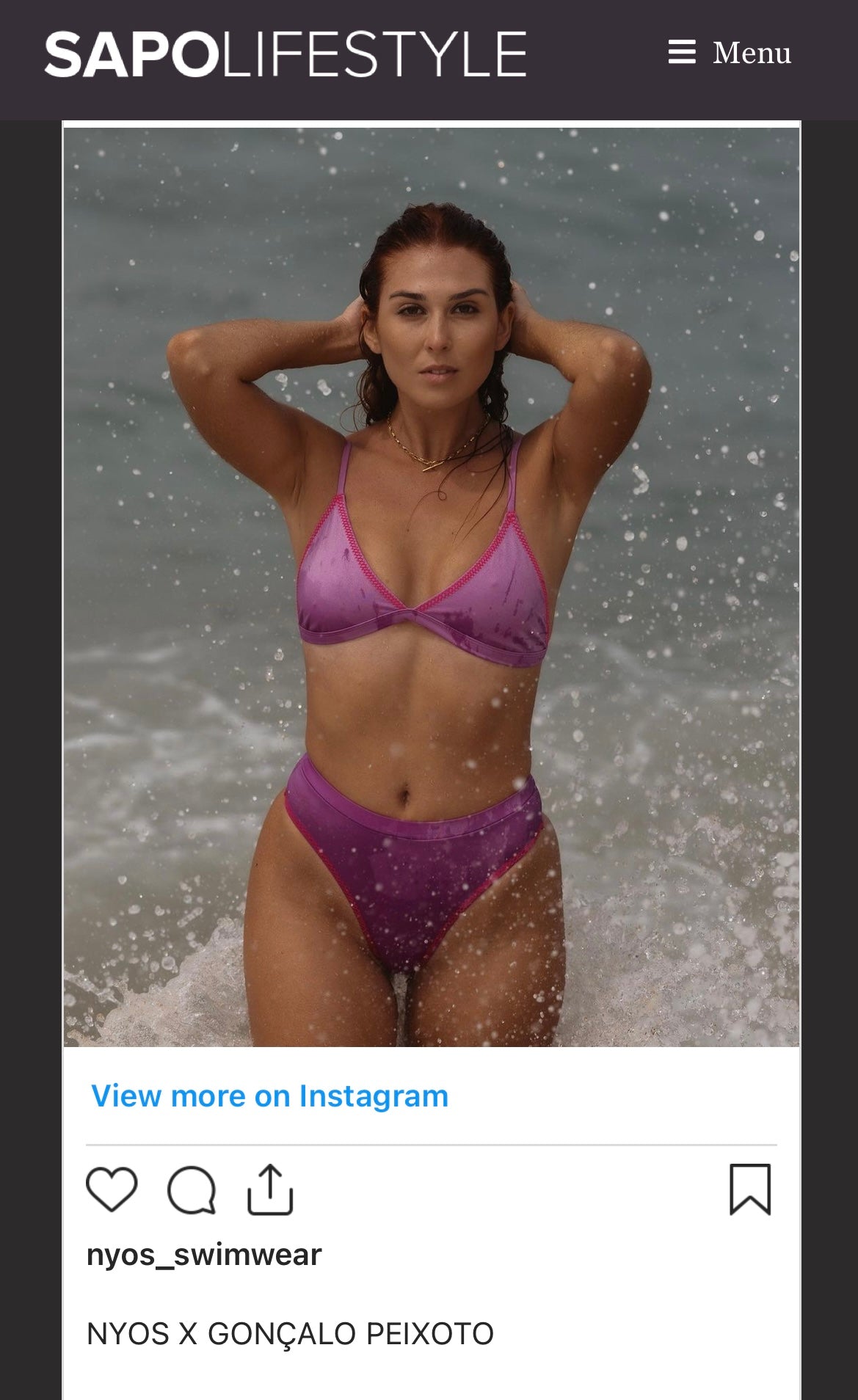The width and height of the screenshot is (858, 1400).
Task: Go to SAPO Lifestyle home via logo
Action: click(285, 54)
